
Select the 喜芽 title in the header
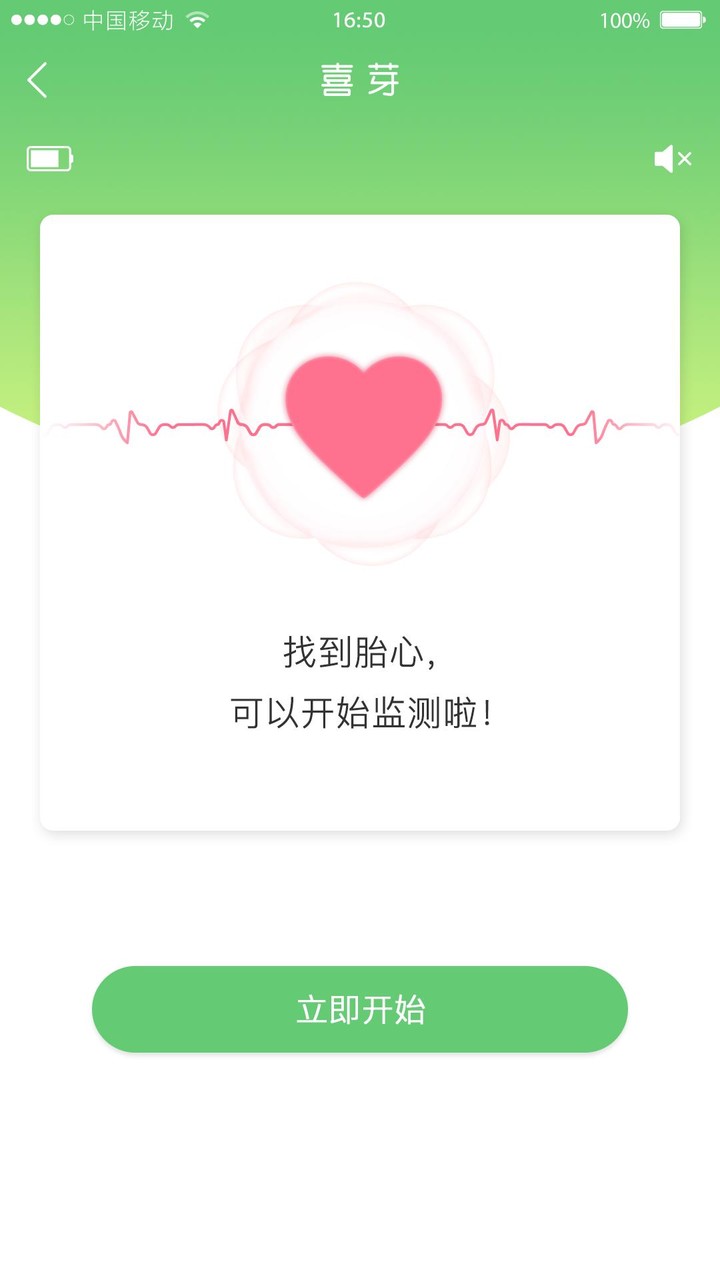click(x=358, y=80)
